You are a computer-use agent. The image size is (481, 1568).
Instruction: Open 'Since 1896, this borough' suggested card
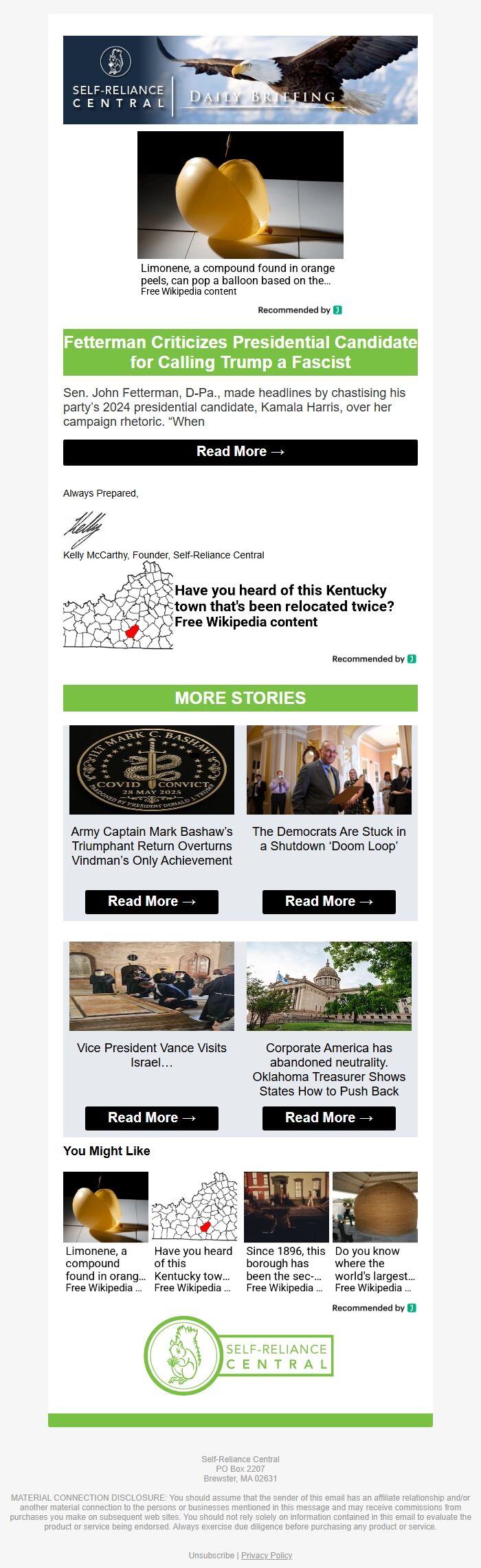287,1233
